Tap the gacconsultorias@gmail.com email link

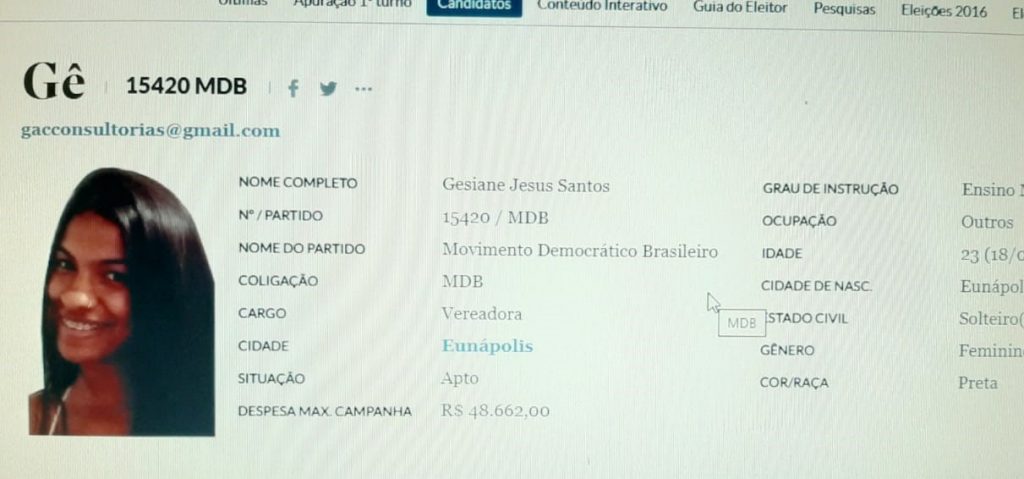(150, 131)
